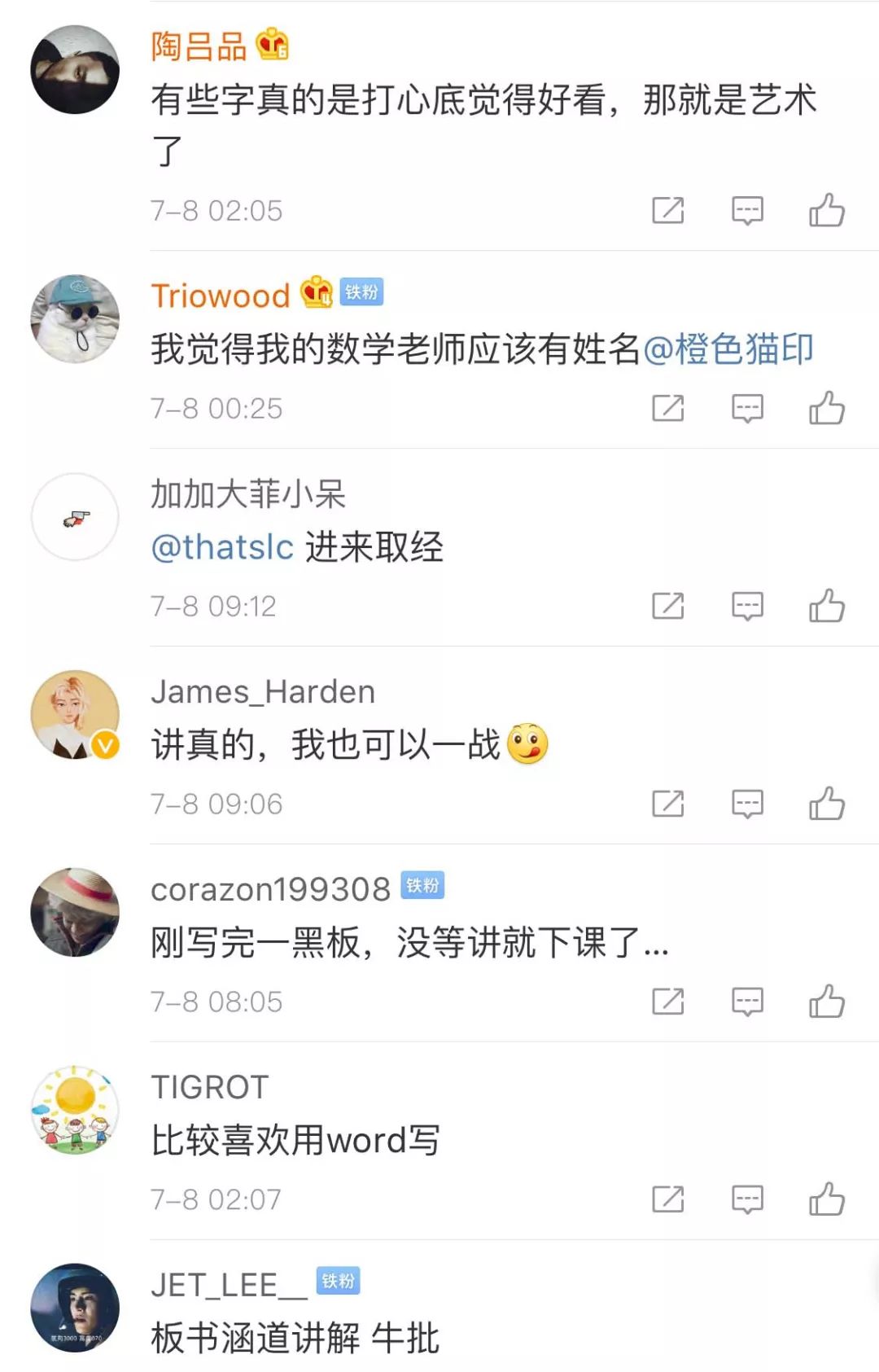Reply to James_Harden's comment

(747, 804)
